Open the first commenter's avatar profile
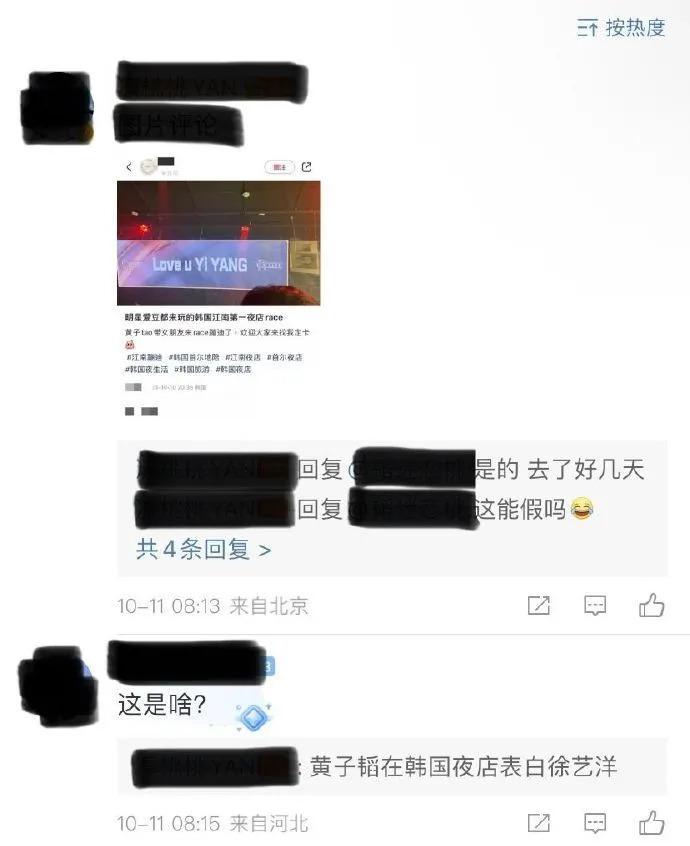Screen dimensions: 690x846 pos(57,107)
